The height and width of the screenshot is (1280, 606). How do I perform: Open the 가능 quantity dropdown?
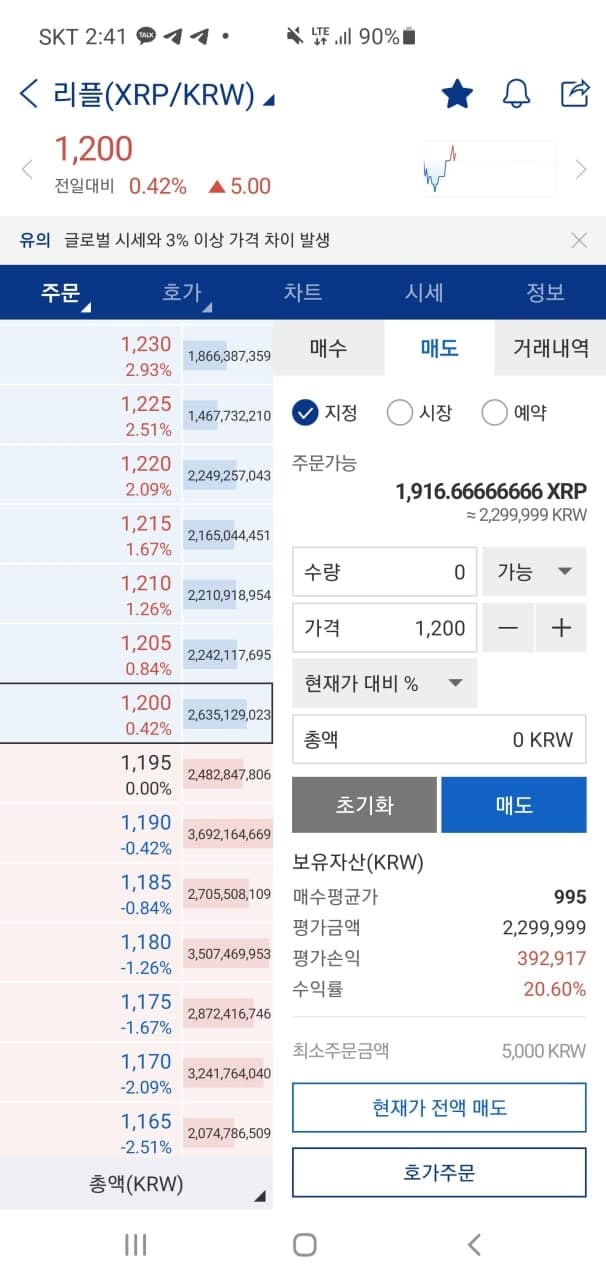coord(535,572)
